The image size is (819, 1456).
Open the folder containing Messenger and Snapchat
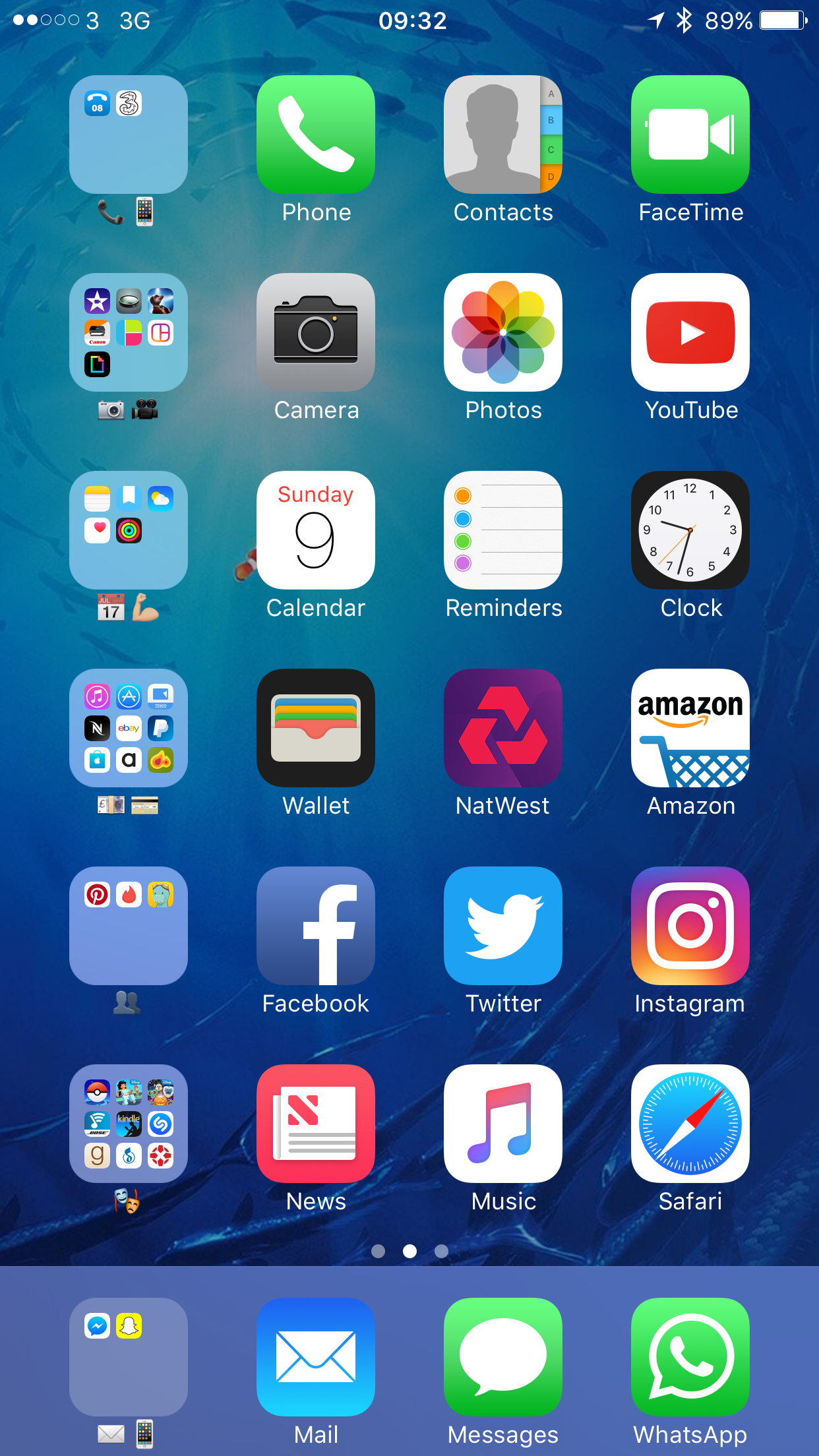point(129,1357)
